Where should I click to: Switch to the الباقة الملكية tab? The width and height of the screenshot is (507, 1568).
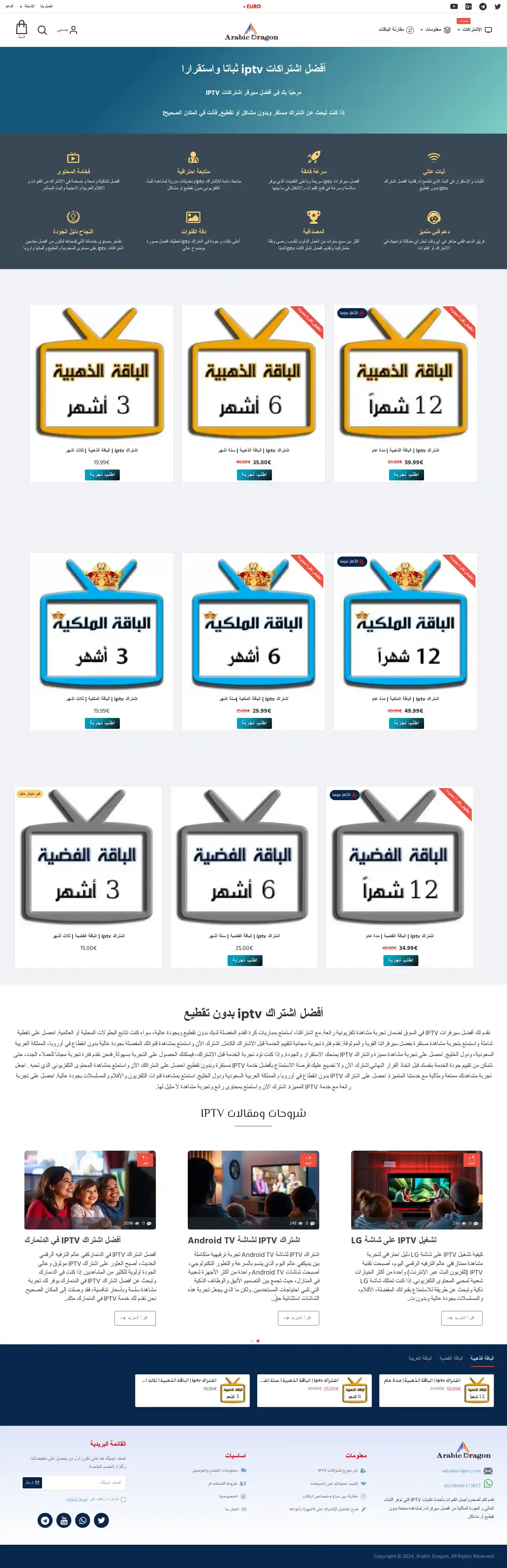click(419, 1358)
